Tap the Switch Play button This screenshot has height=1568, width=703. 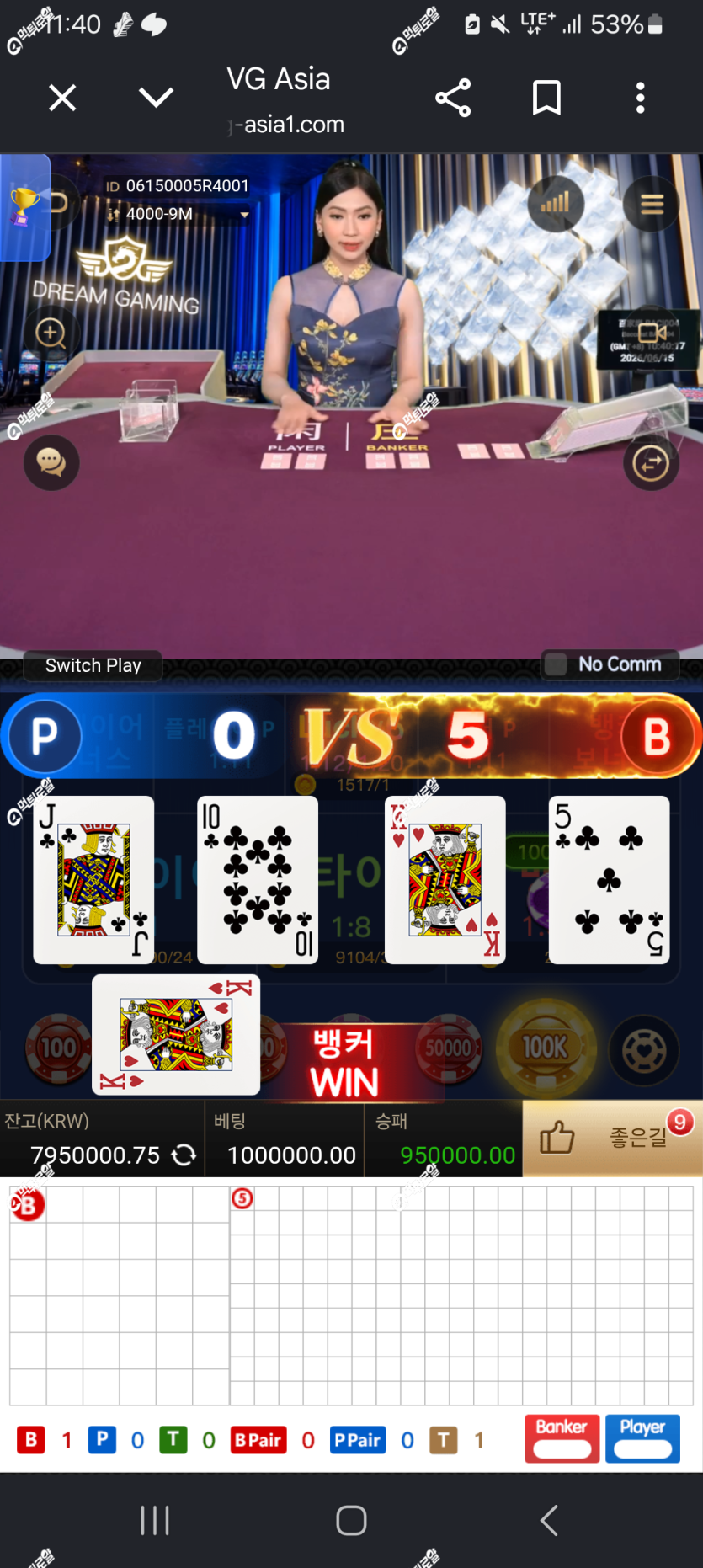pyautogui.click(x=93, y=665)
